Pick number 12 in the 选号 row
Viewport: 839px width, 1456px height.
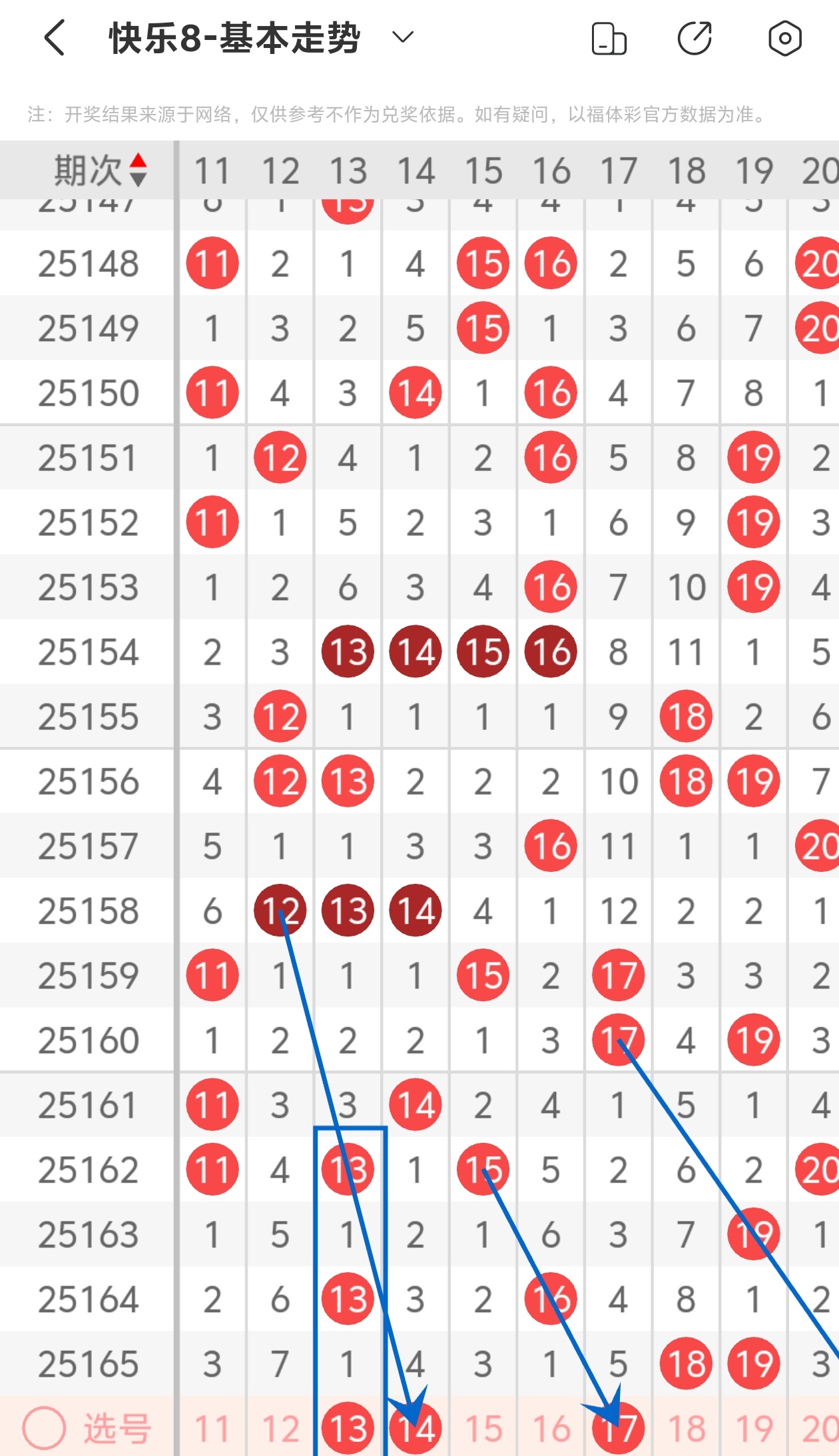(280, 1429)
